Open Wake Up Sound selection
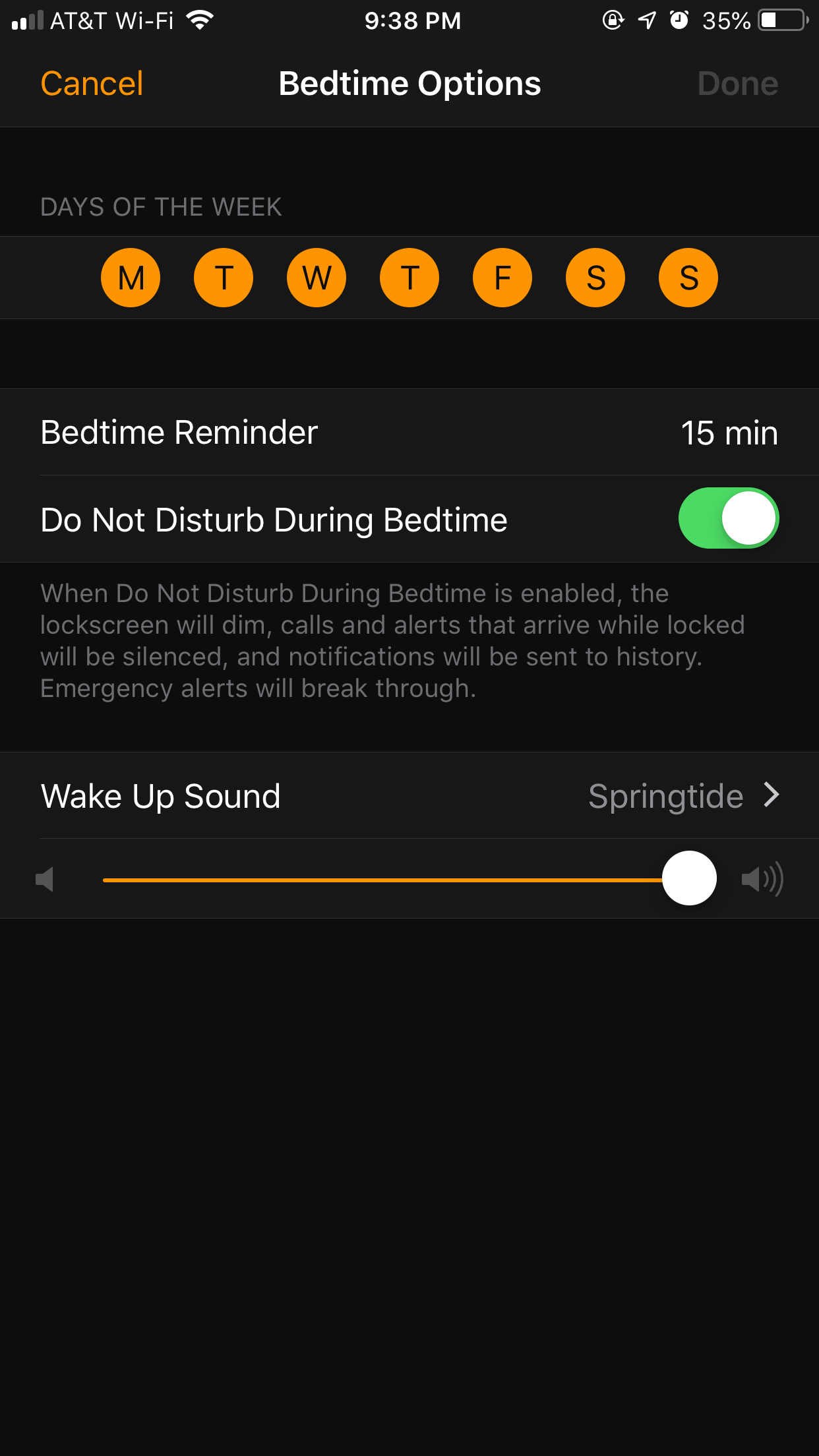The height and width of the screenshot is (1456, 819). [x=409, y=796]
